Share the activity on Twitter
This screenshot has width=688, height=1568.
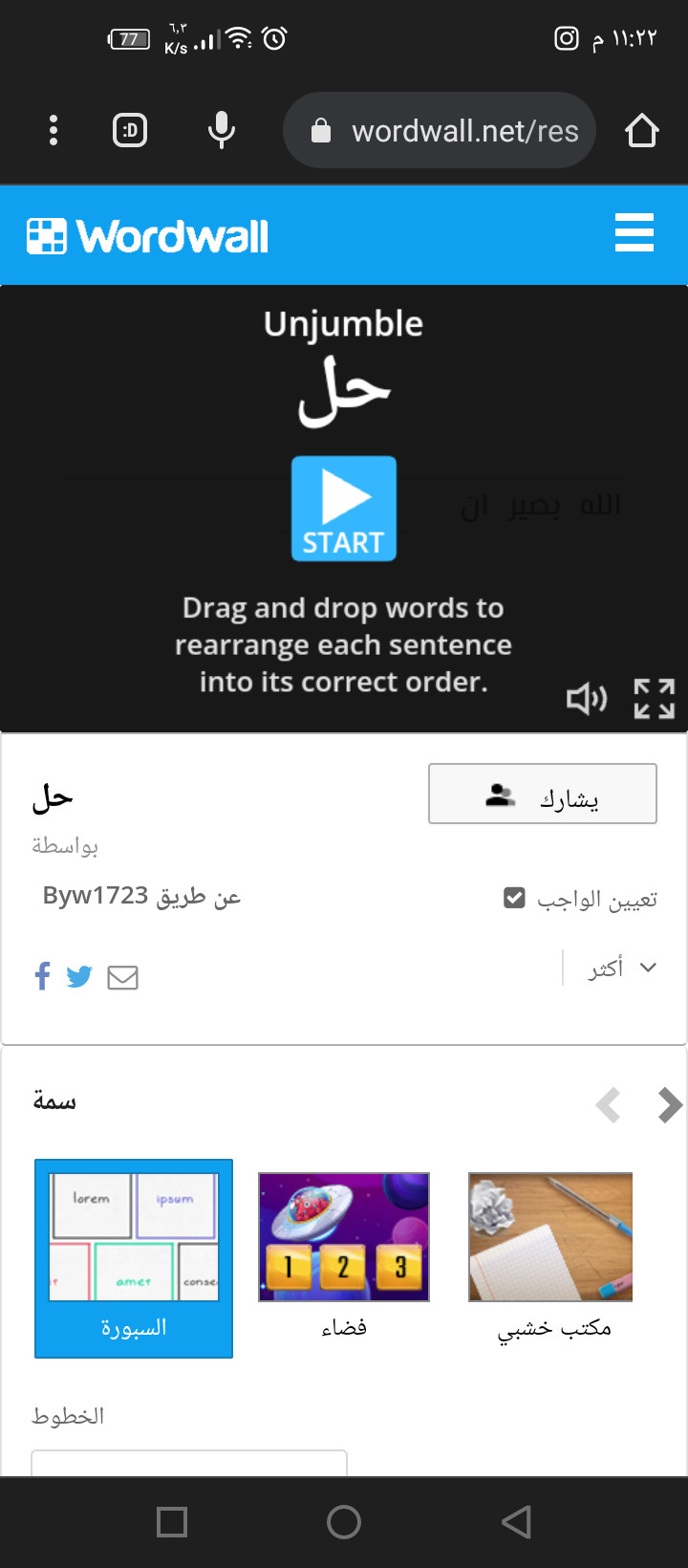pos(79,976)
